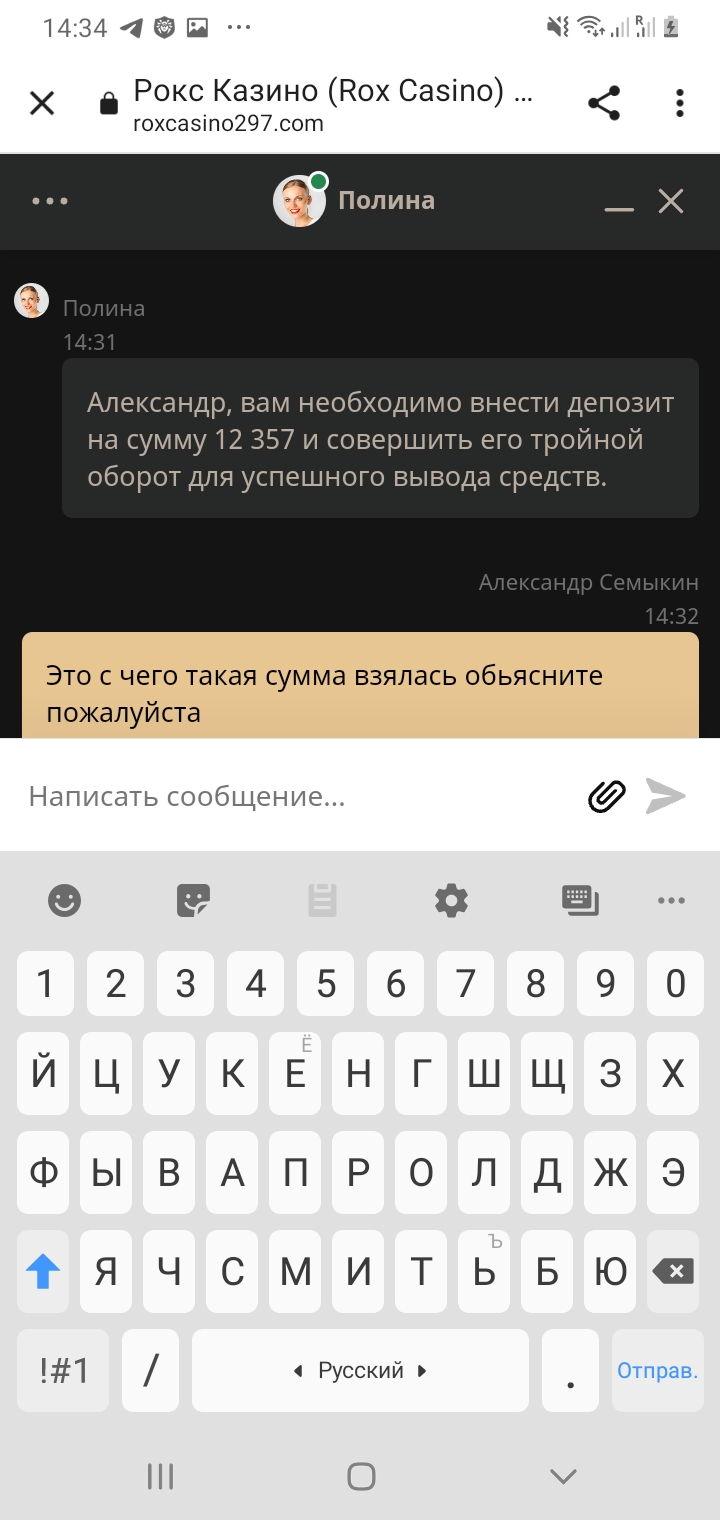
Task: Tap the Отправ. key on keyboard
Action: tap(657, 1370)
